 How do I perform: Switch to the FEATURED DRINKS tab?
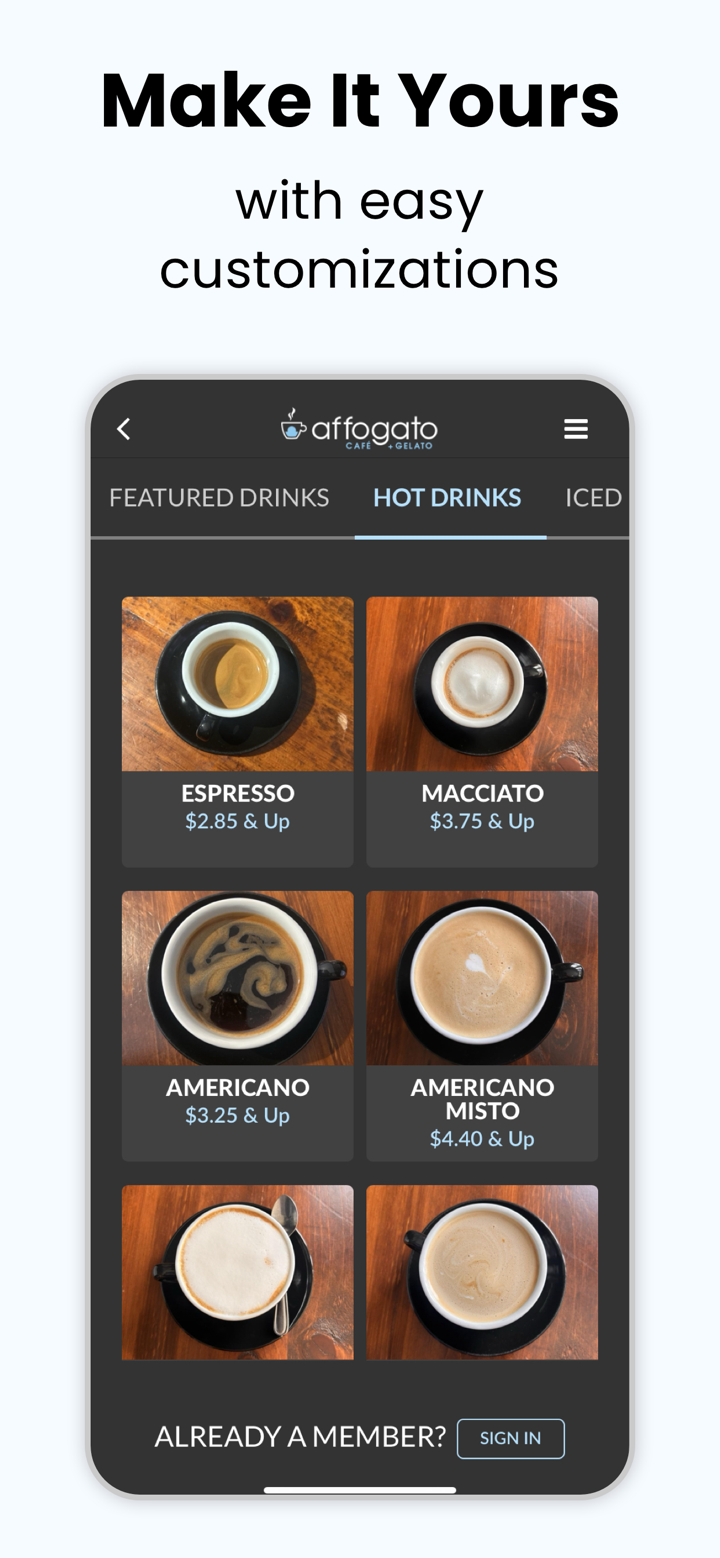(219, 496)
